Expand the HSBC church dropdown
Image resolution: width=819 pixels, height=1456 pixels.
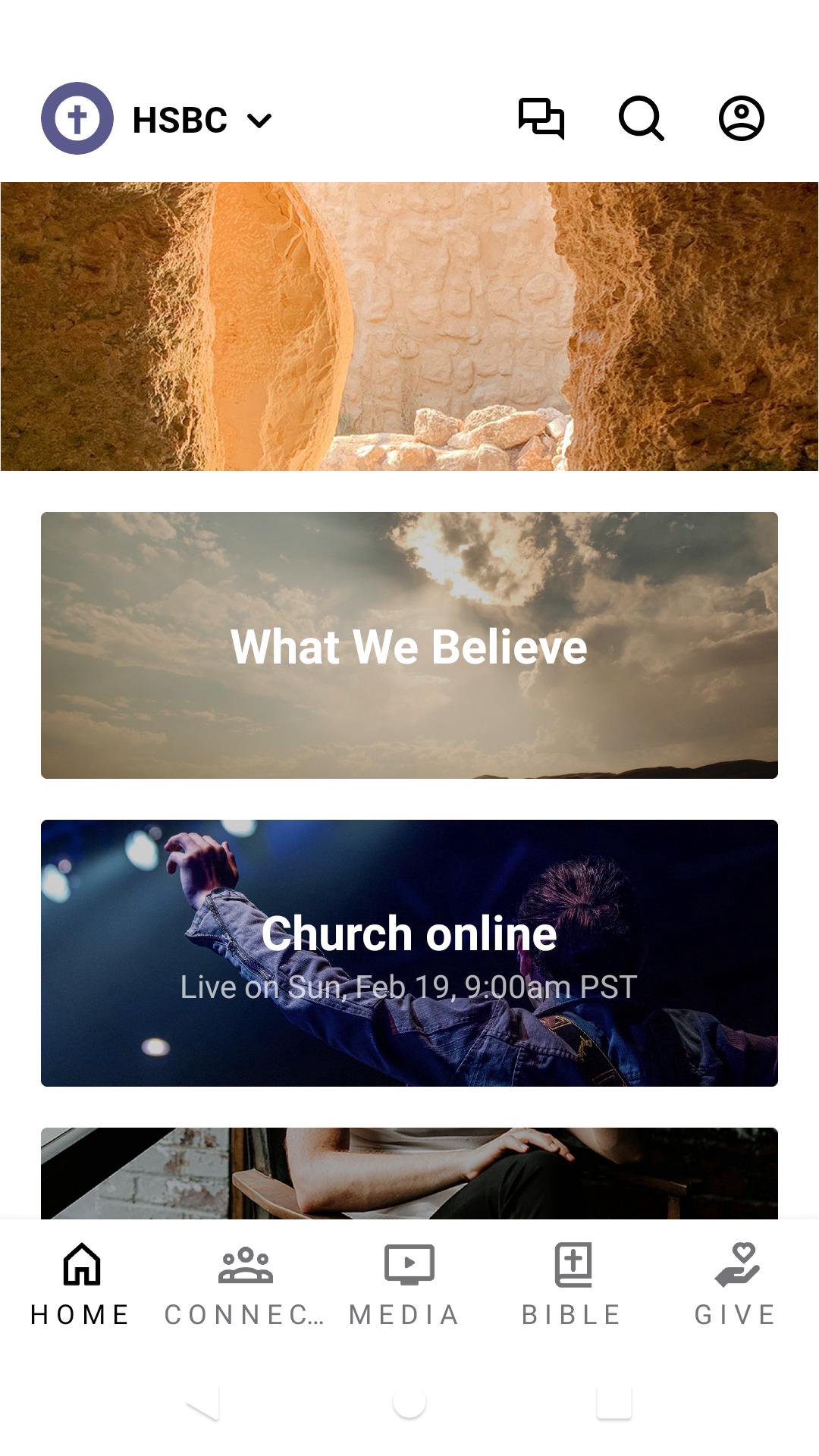(x=202, y=120)
